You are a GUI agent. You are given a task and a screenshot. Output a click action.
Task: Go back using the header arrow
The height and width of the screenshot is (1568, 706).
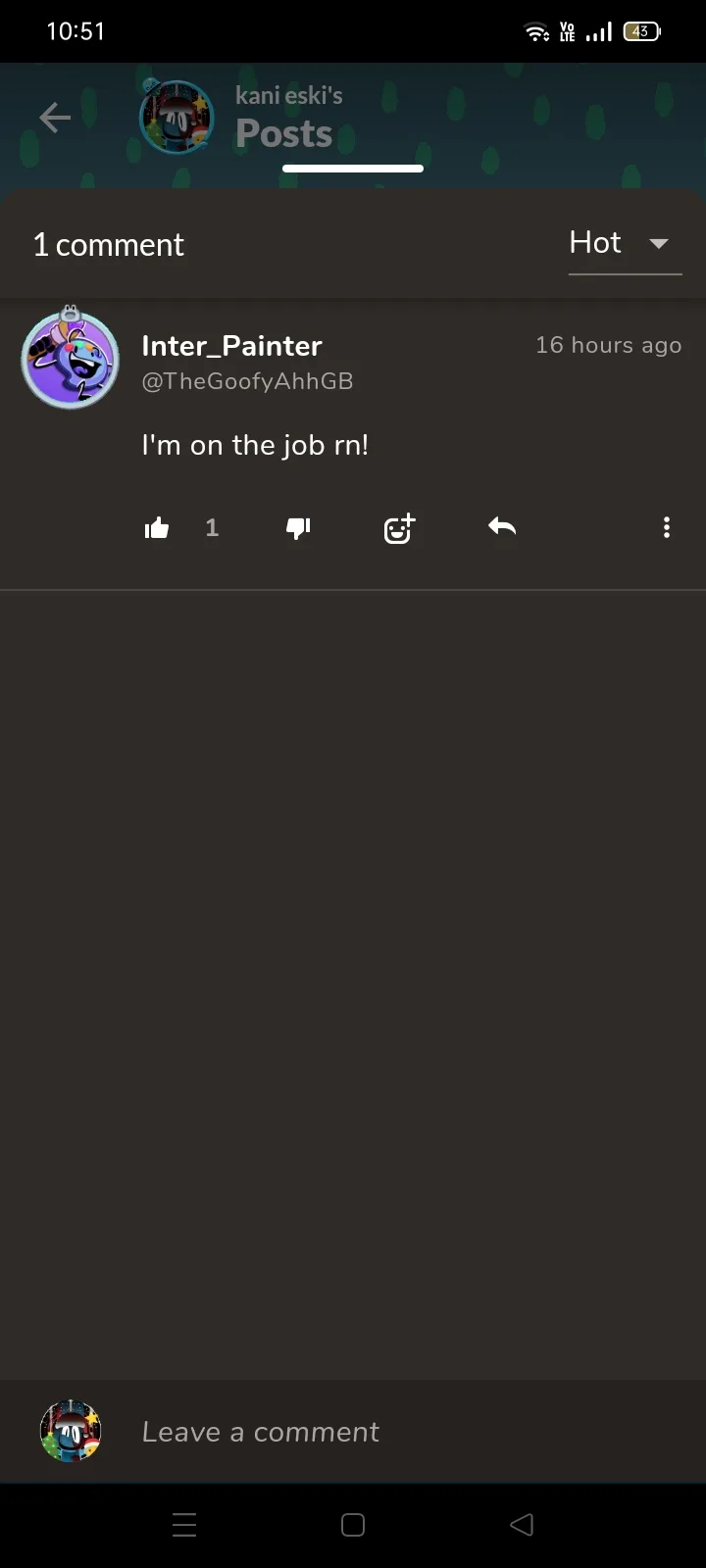(x=55, y=119)
